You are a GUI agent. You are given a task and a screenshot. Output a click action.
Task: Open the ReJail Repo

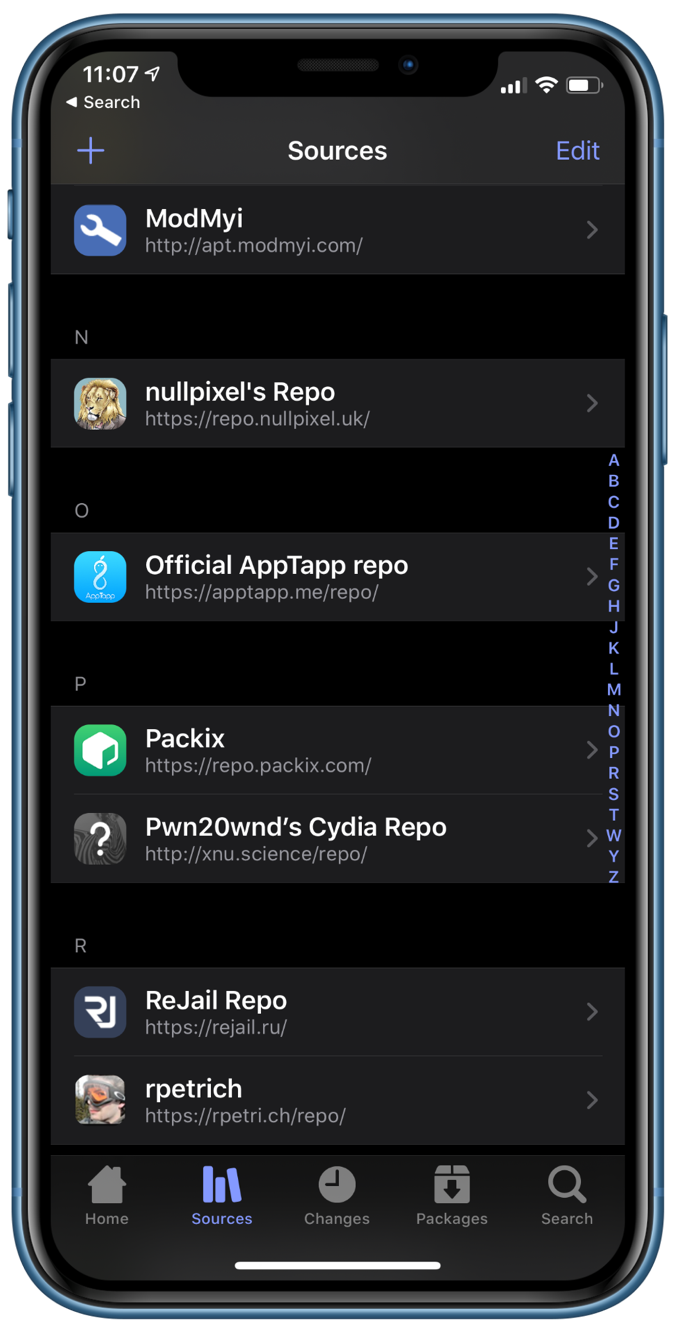[x=338, y=1011]
